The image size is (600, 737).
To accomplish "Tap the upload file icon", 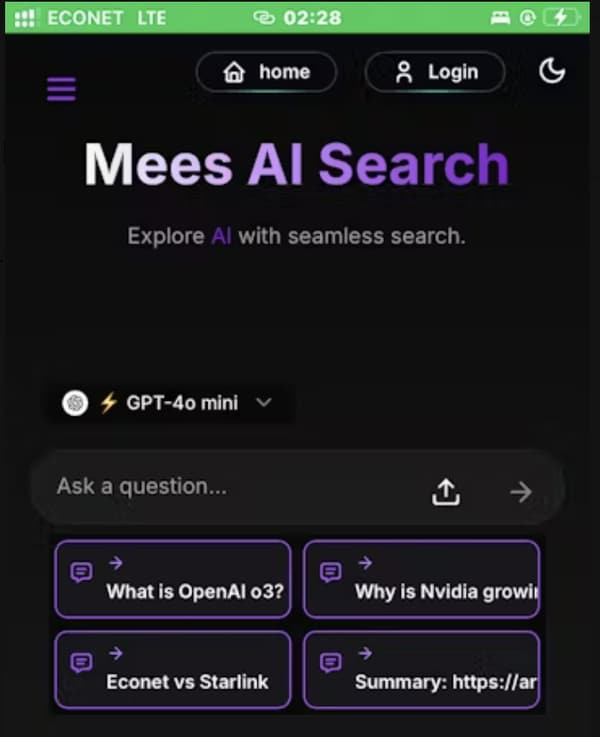I will (445, 491).
